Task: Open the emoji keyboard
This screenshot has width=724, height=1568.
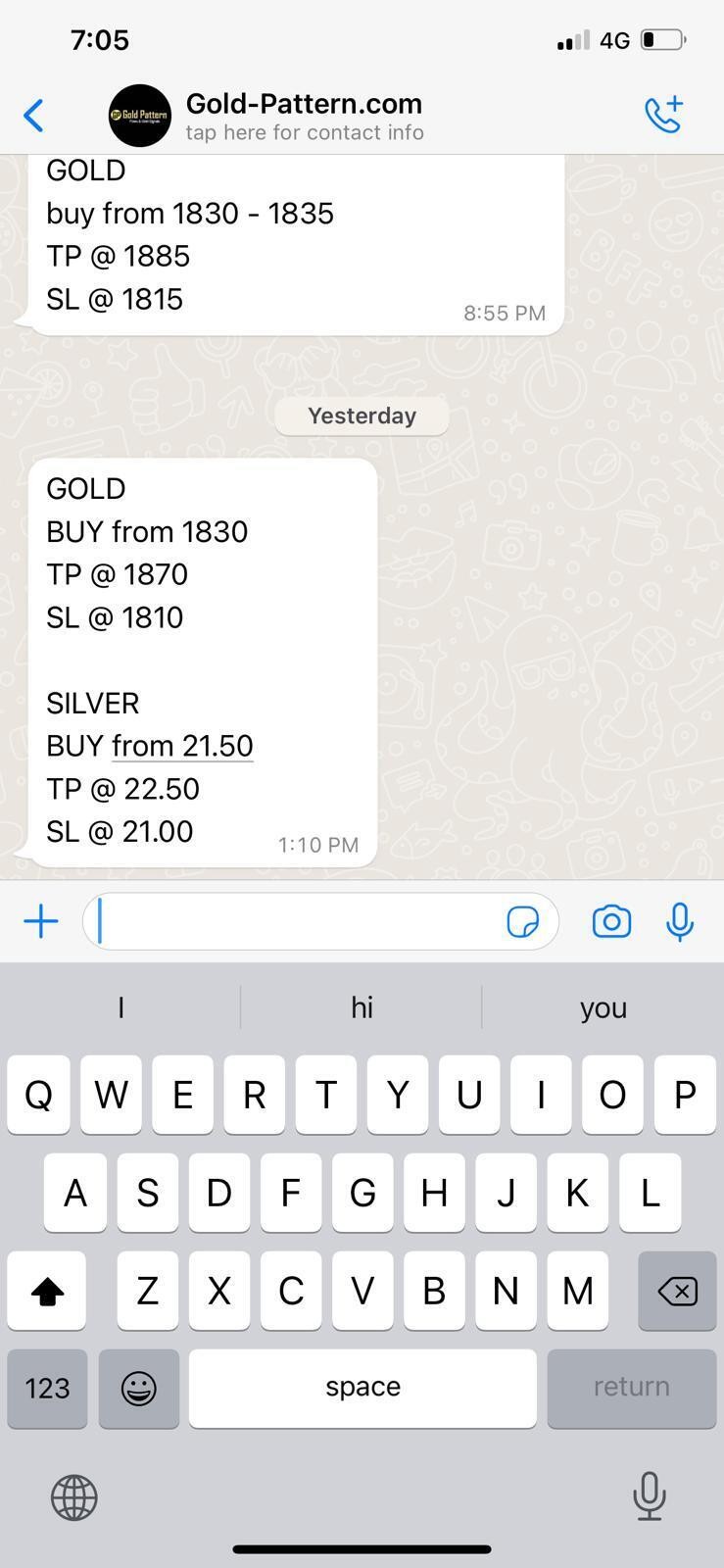Action: (138, 1388)
